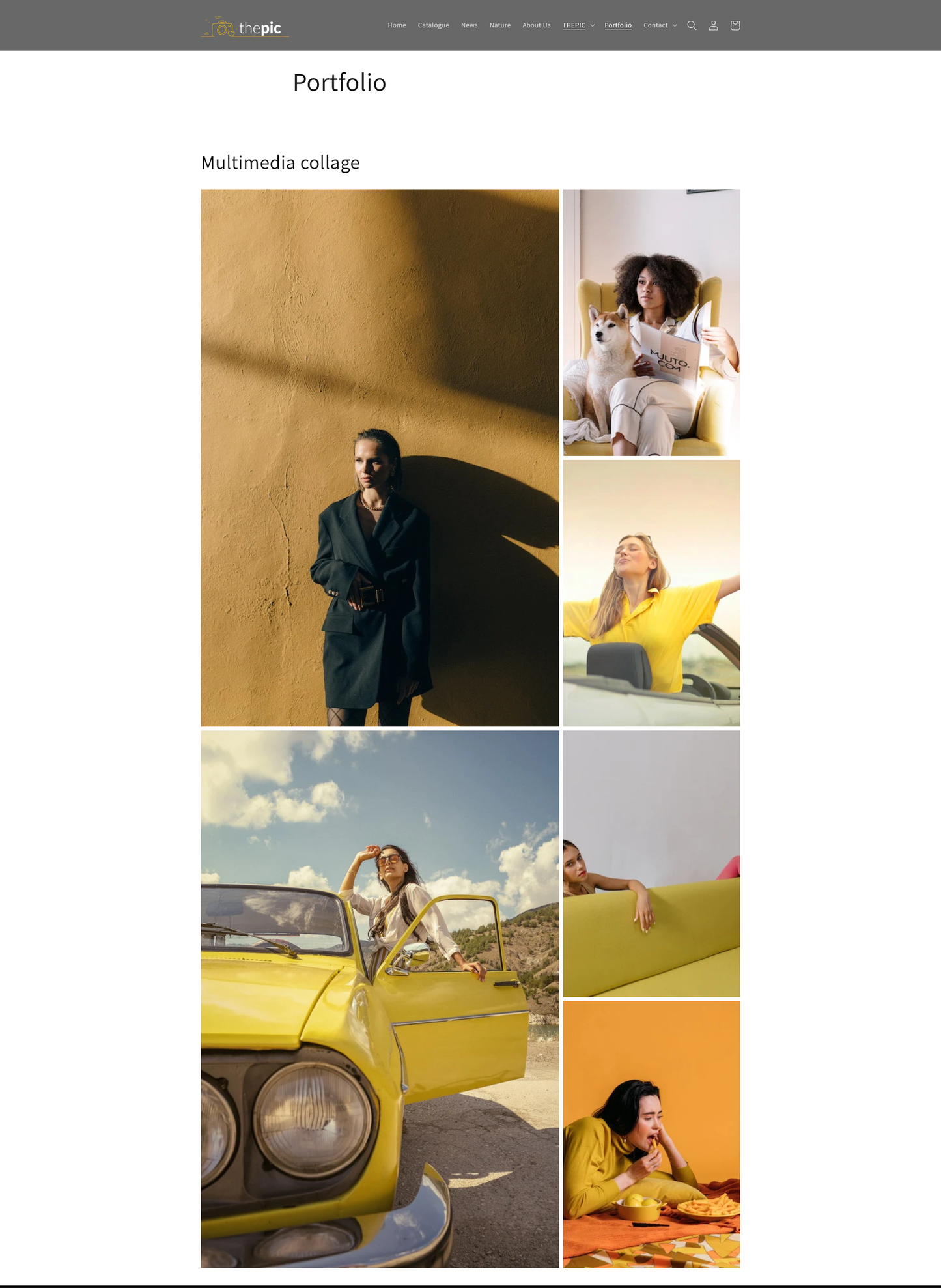Tap thepic logo to go home

pos(246,27)
